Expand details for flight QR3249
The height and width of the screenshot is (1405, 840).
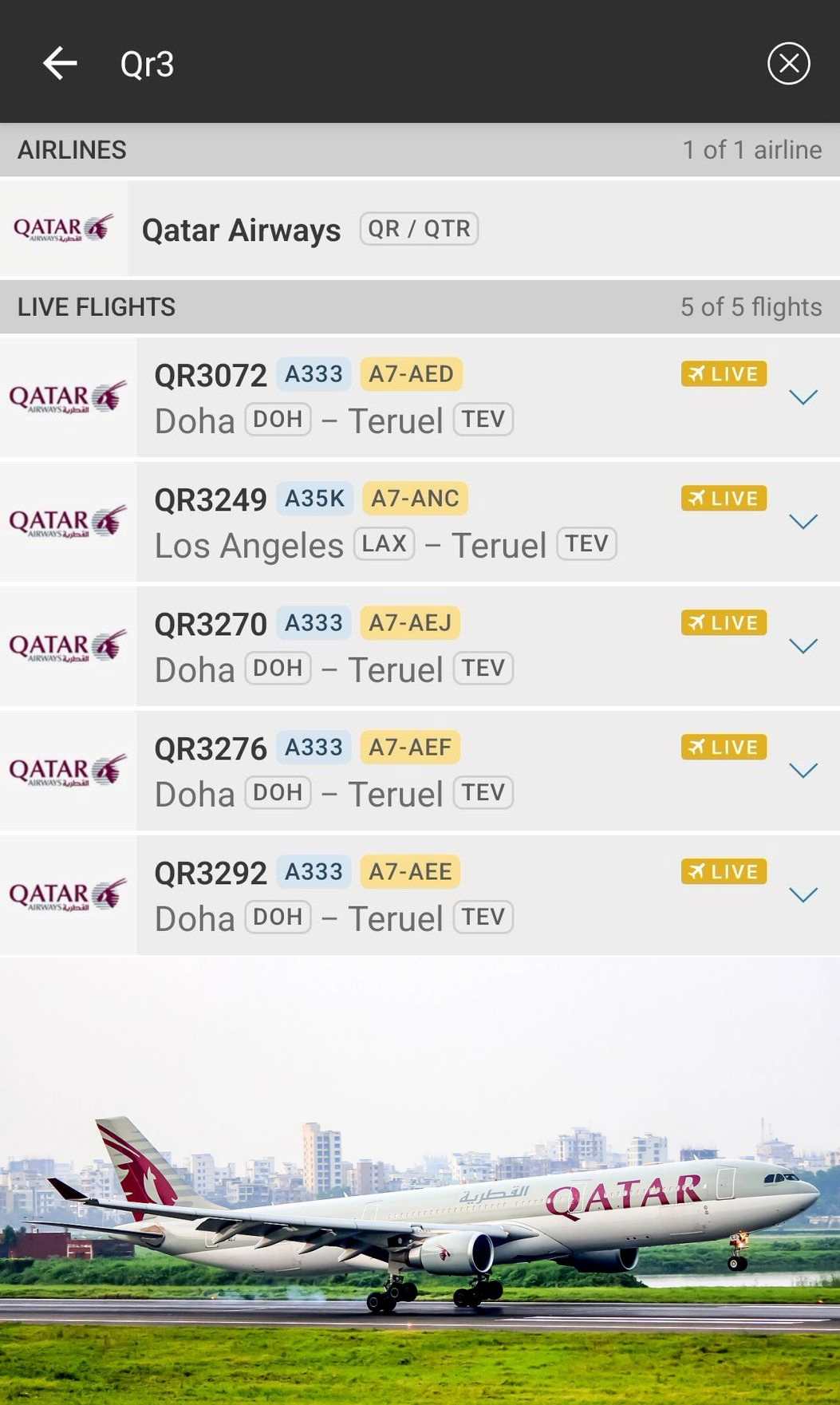tap(803, 522)
